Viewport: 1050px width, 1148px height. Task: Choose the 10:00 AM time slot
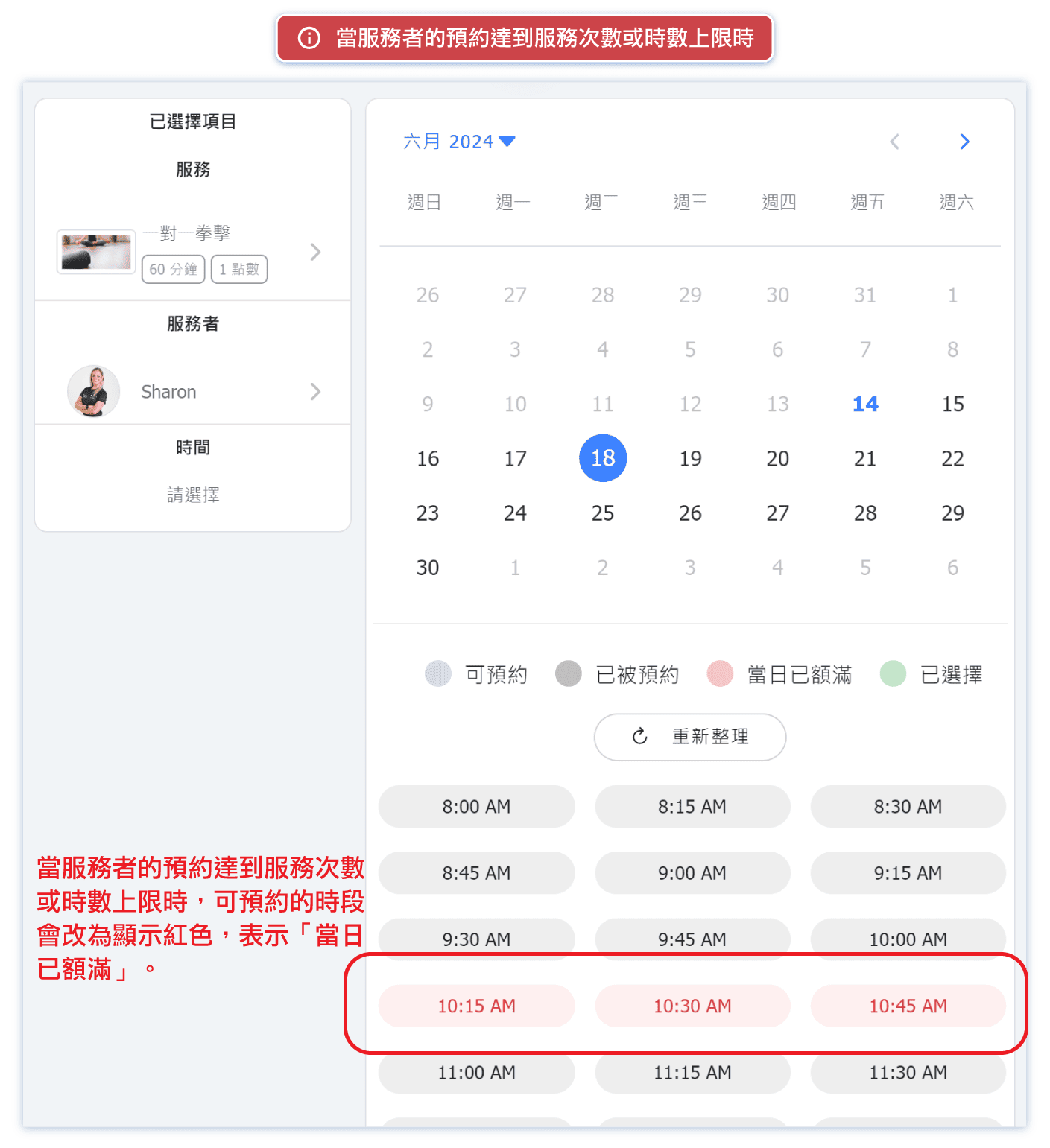tap(908, 939)
